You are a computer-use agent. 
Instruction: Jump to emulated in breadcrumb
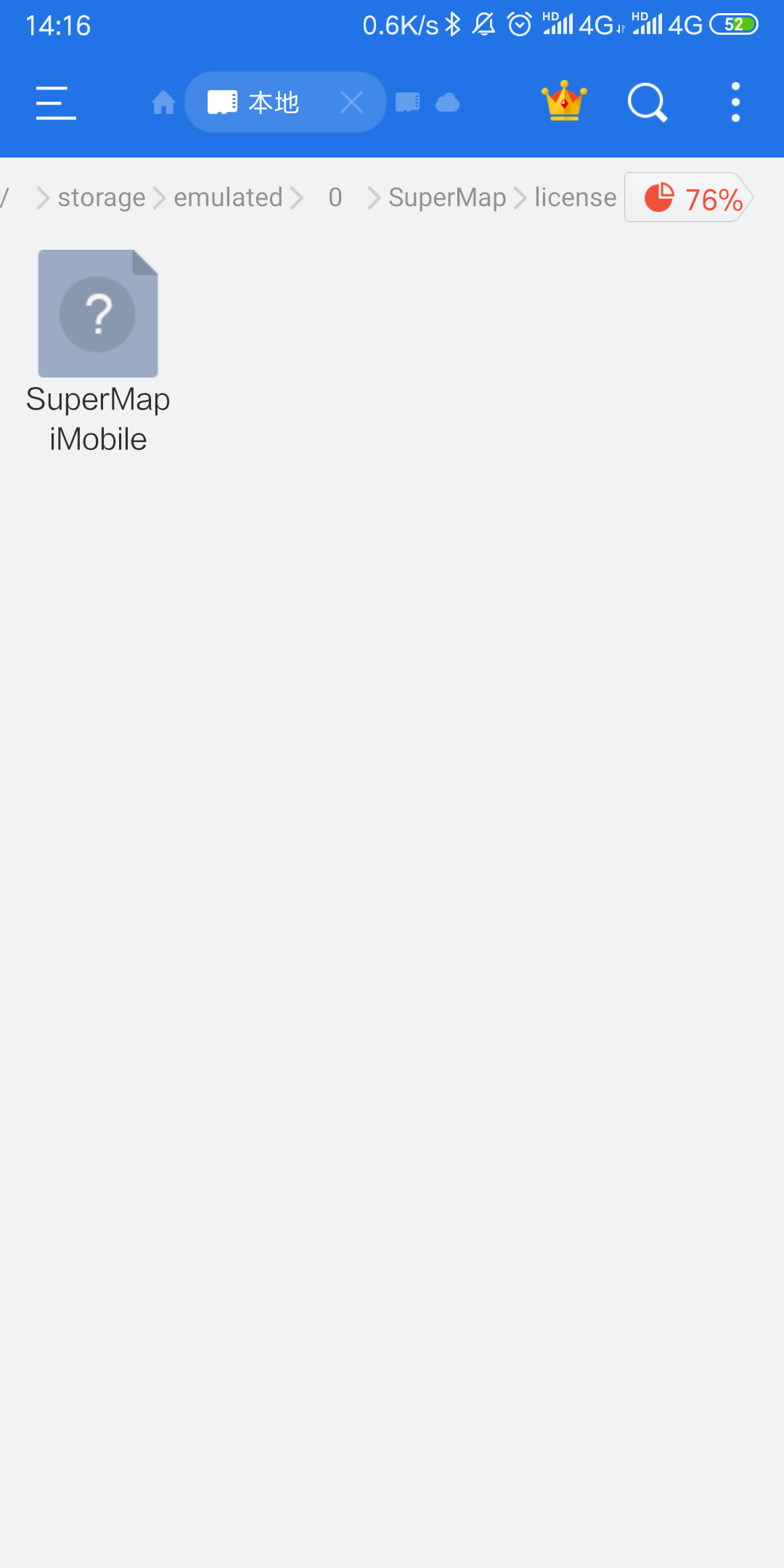228,197
